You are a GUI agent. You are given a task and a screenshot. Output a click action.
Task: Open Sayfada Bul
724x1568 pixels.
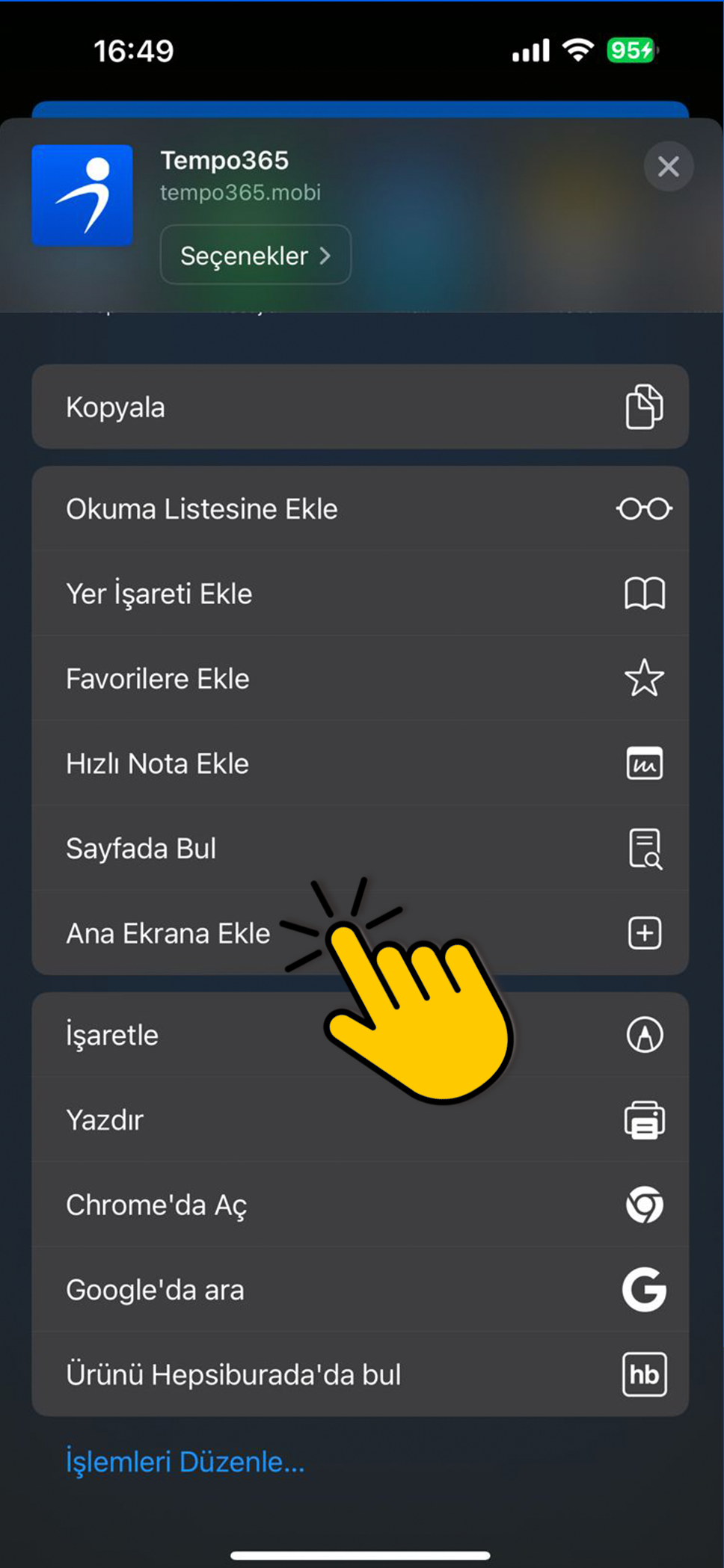(360, 849)
